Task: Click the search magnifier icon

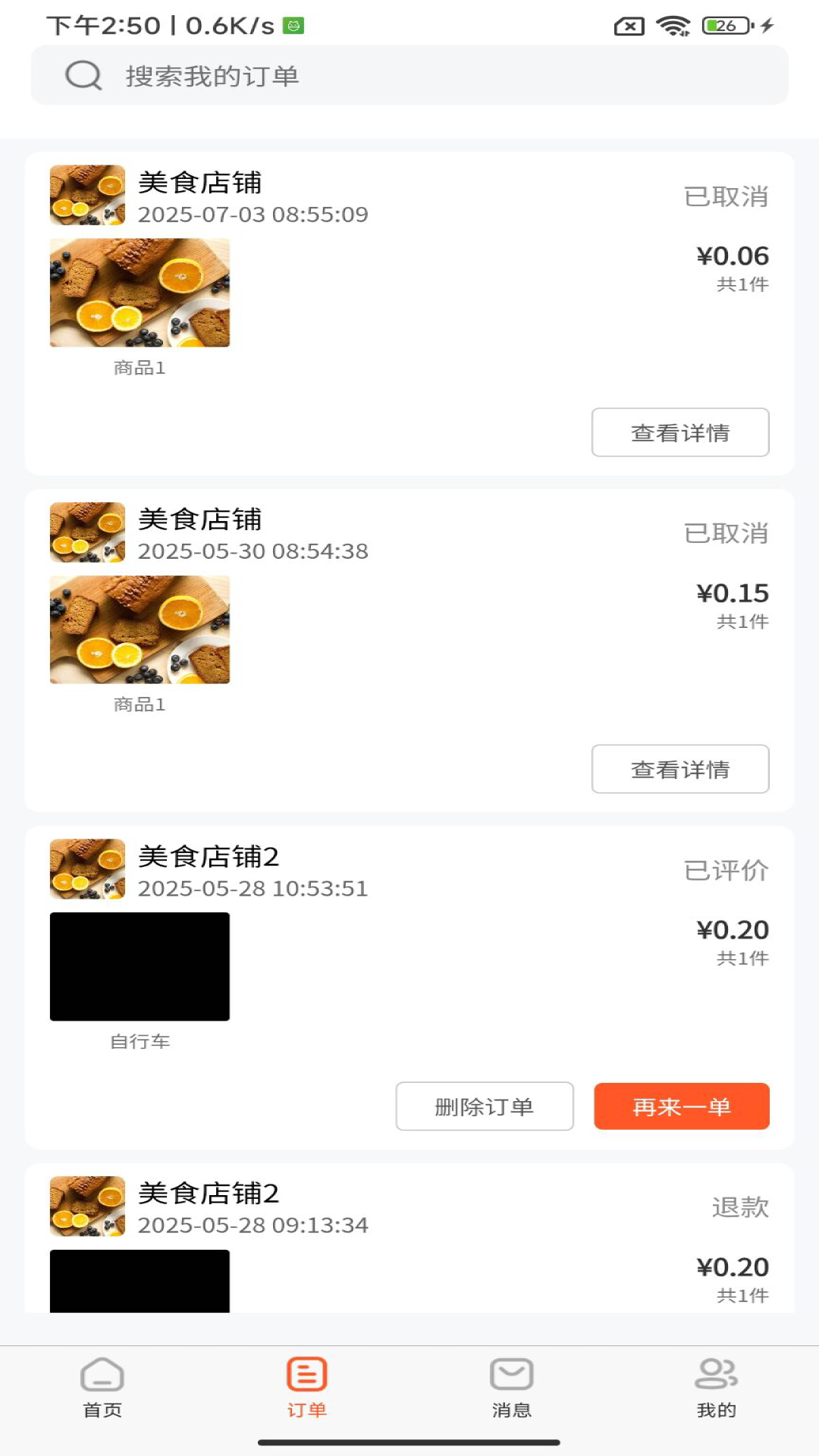Action: click(x=83, y=75)
